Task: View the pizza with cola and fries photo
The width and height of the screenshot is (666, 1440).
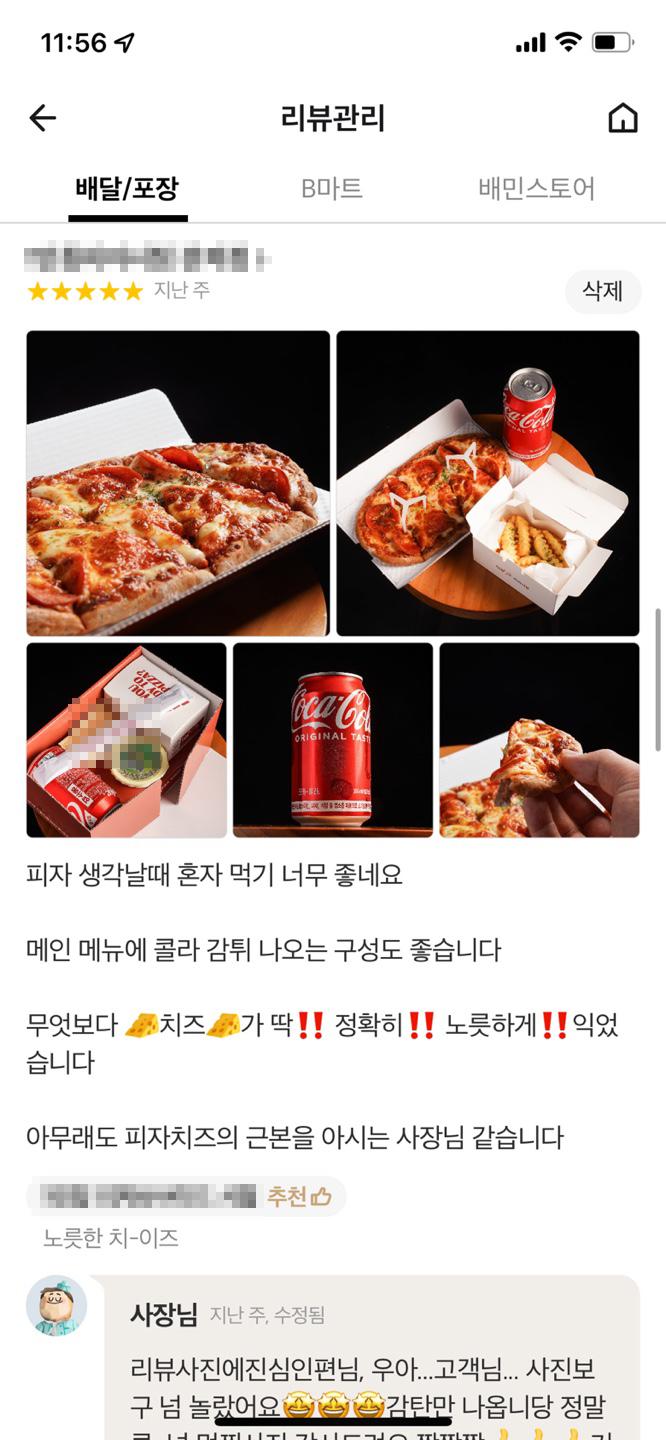Action: tap(488, 483)
